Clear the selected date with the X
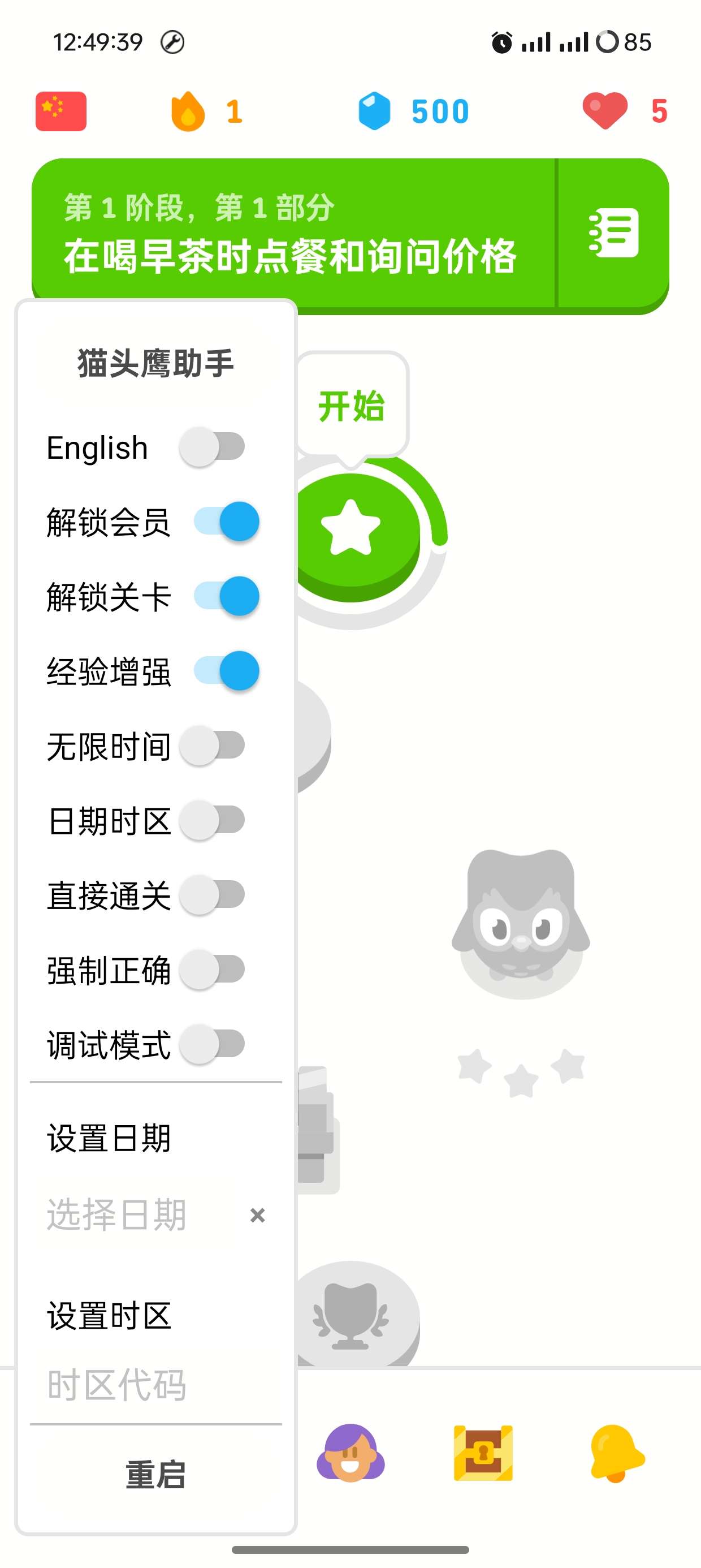 click(x=257, y=1216)
